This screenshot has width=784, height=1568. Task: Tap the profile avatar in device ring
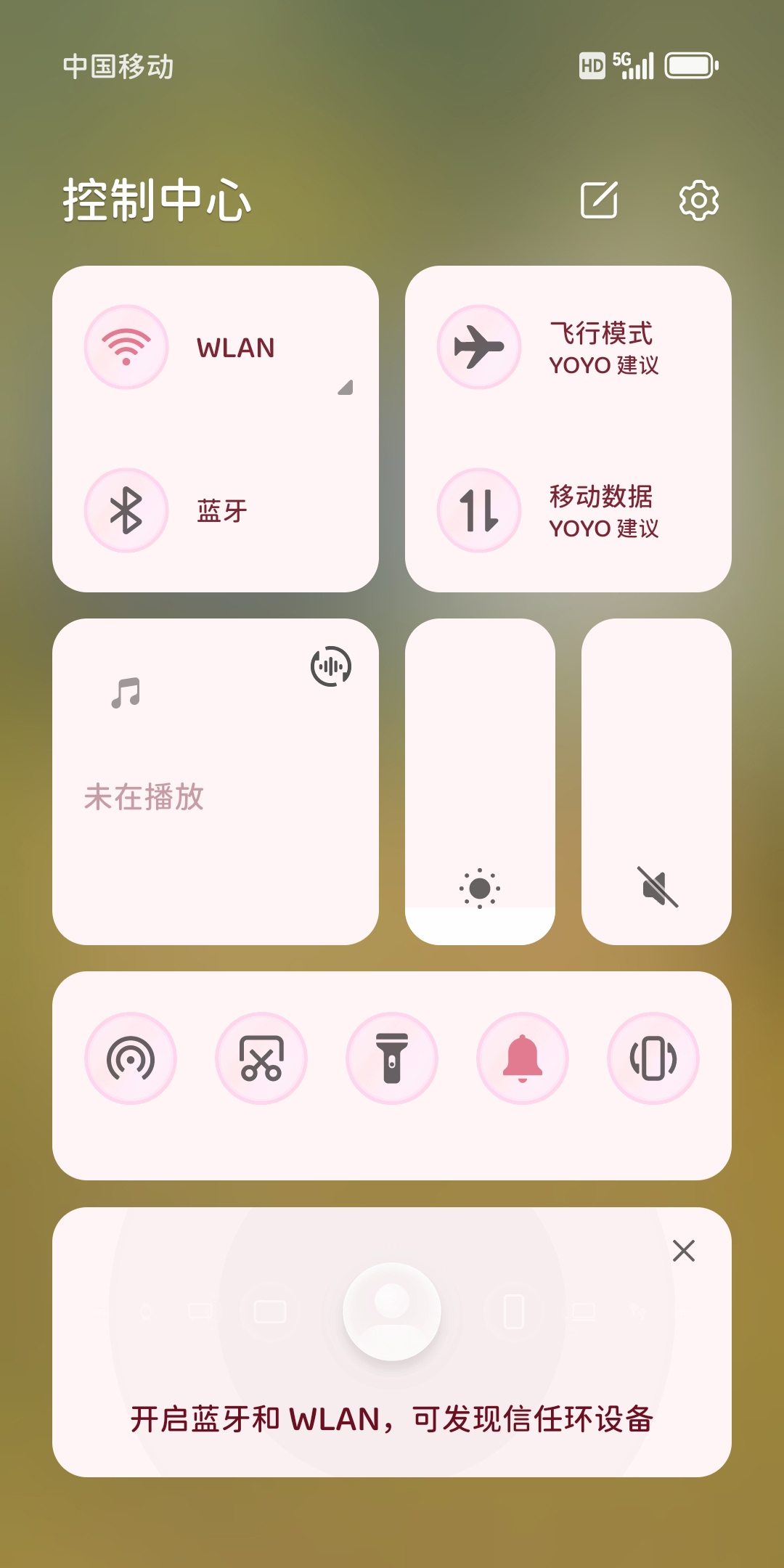pos(392,1311)
